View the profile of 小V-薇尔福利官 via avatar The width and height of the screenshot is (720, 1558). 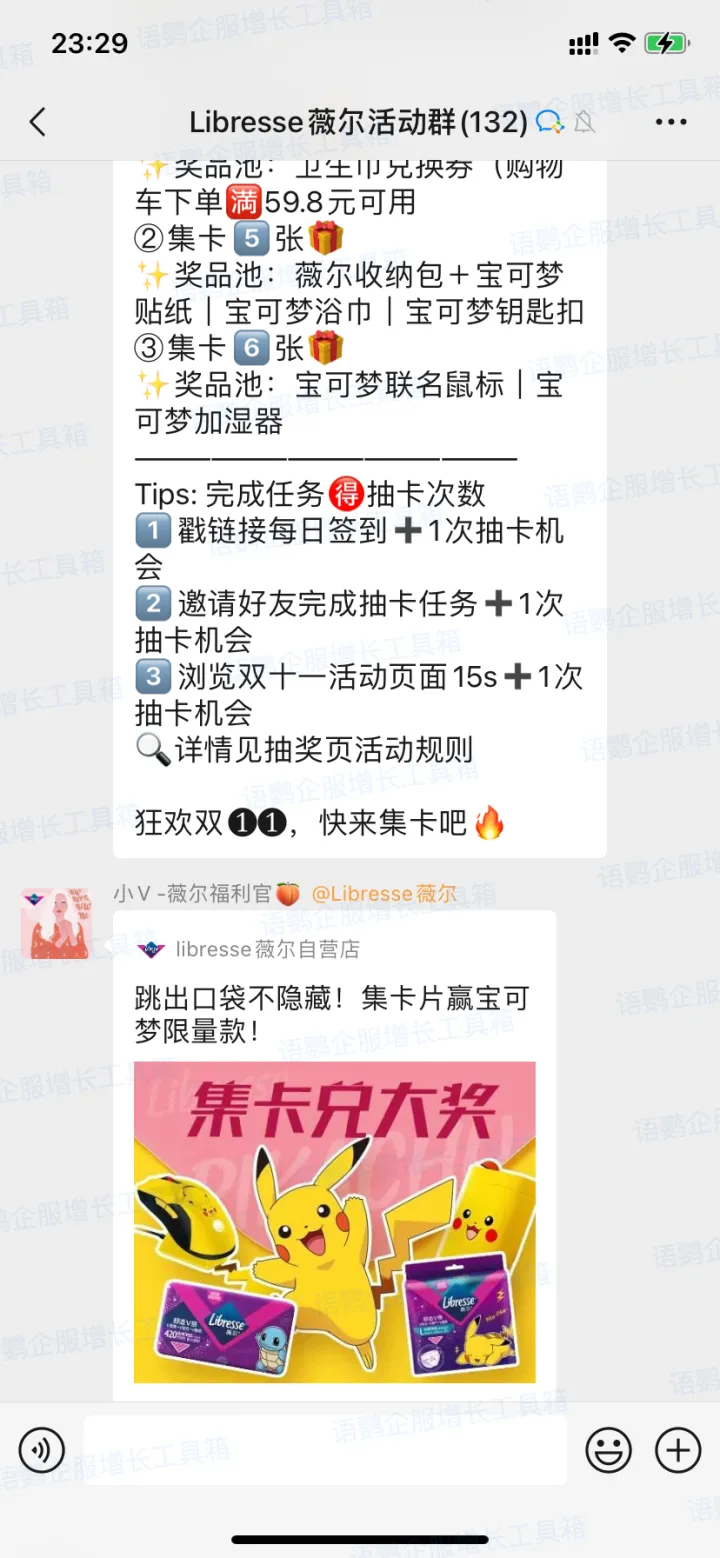(x=56, y=923)
